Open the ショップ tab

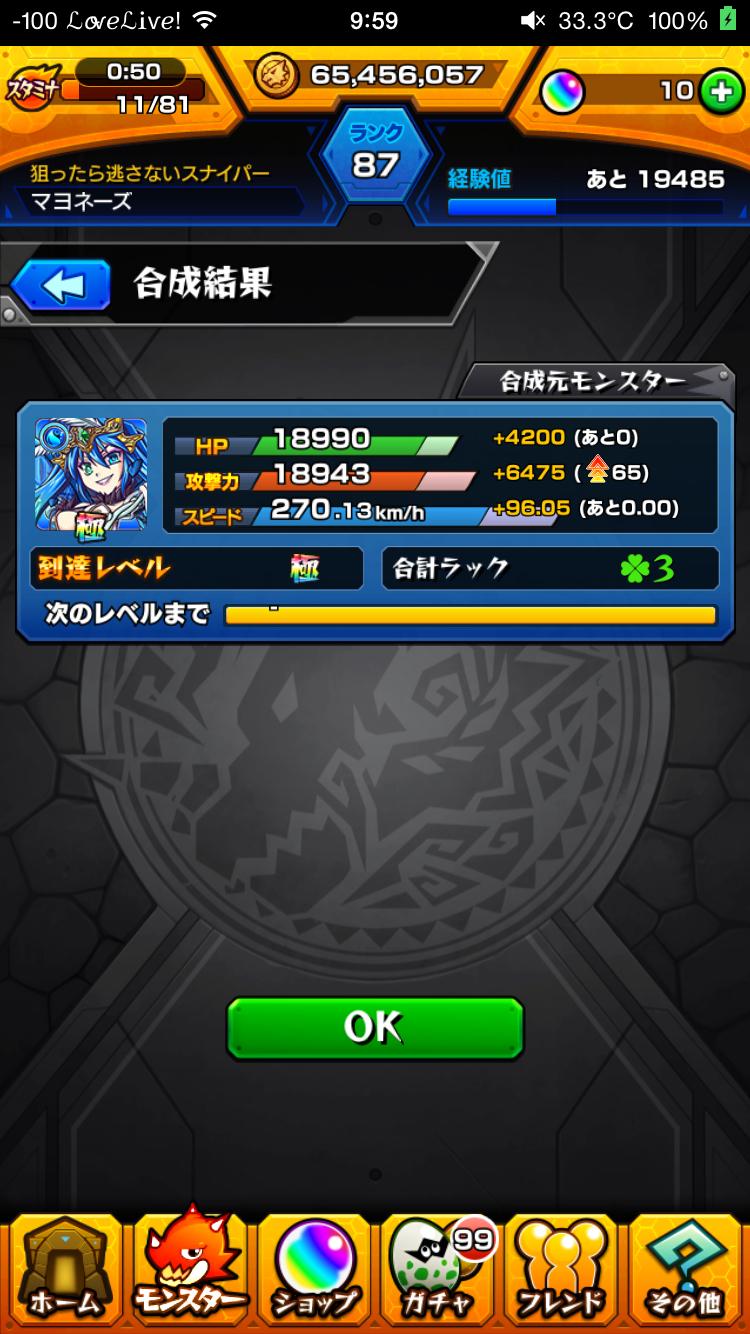(x=315, y=1270)
